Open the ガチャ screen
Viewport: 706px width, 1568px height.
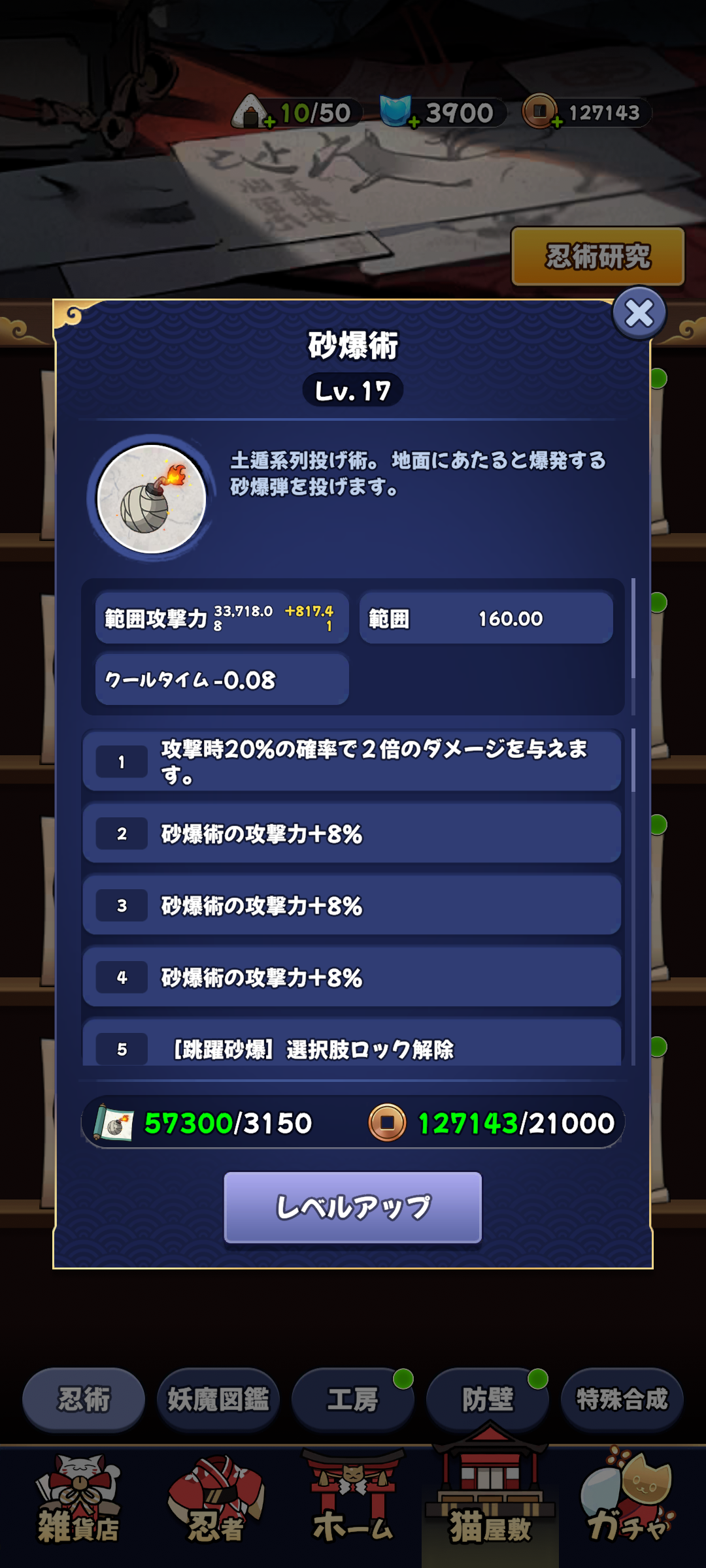tap(628, 1503)
